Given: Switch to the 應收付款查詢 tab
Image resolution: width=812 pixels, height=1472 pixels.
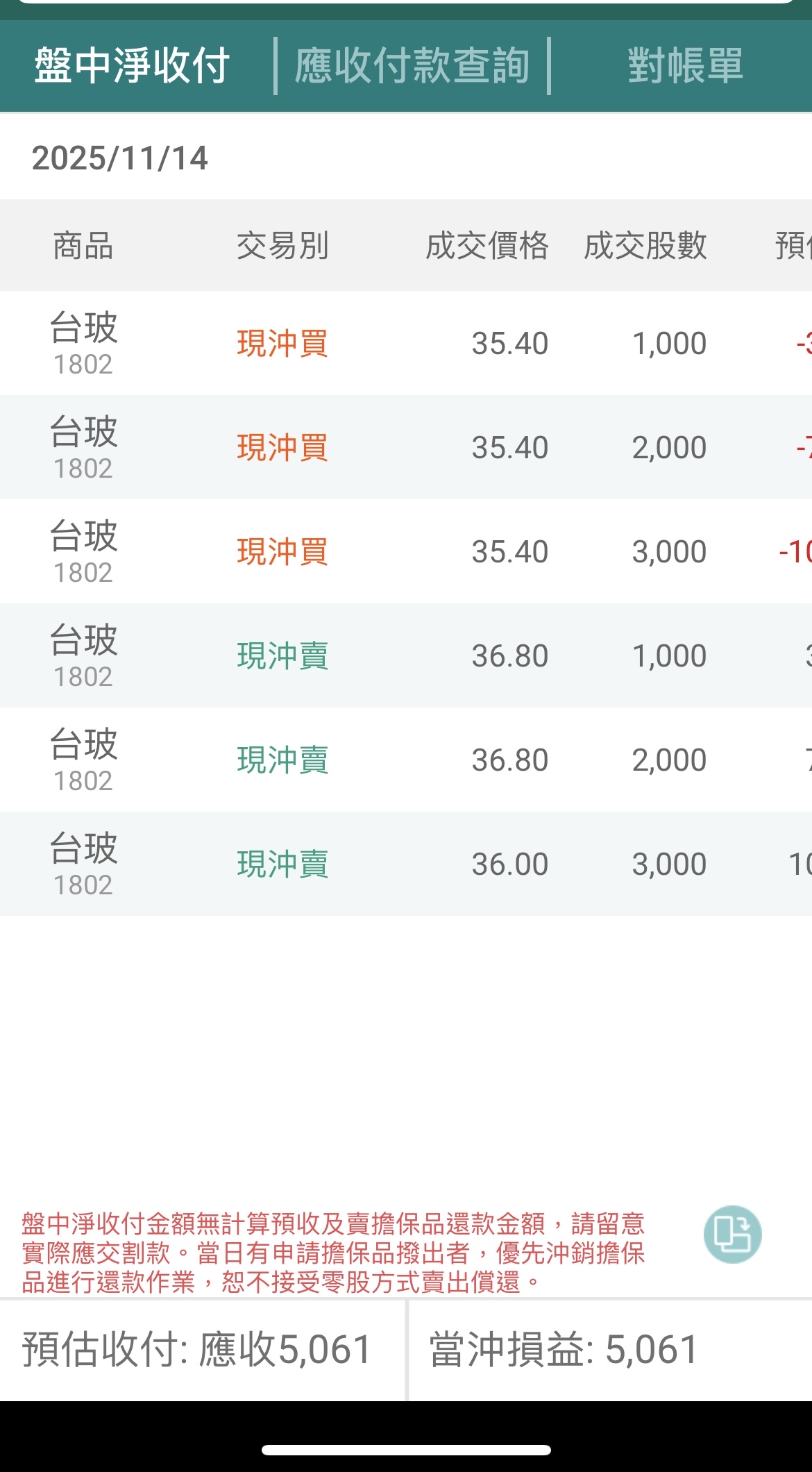Looking at the screenshot, I should tap(412, 66).
